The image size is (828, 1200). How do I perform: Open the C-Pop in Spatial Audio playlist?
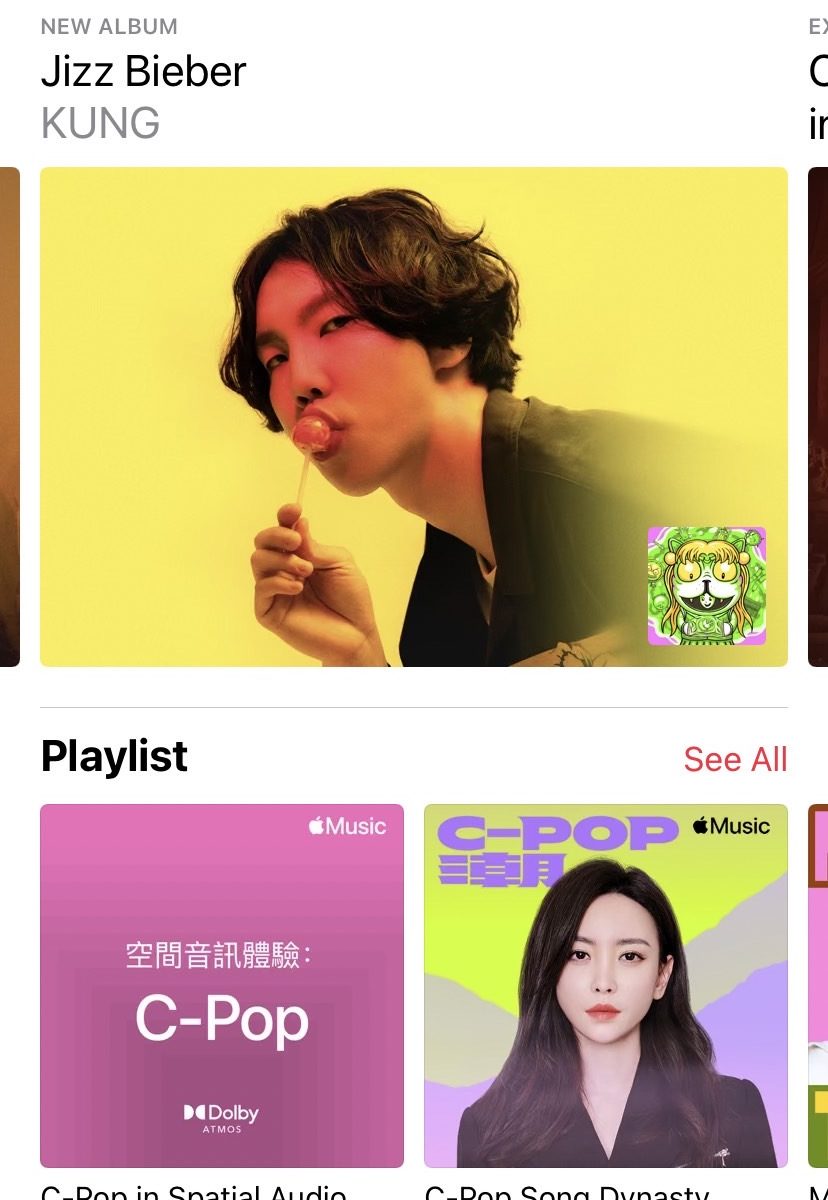pyautogui.click(x=222, y=985)
